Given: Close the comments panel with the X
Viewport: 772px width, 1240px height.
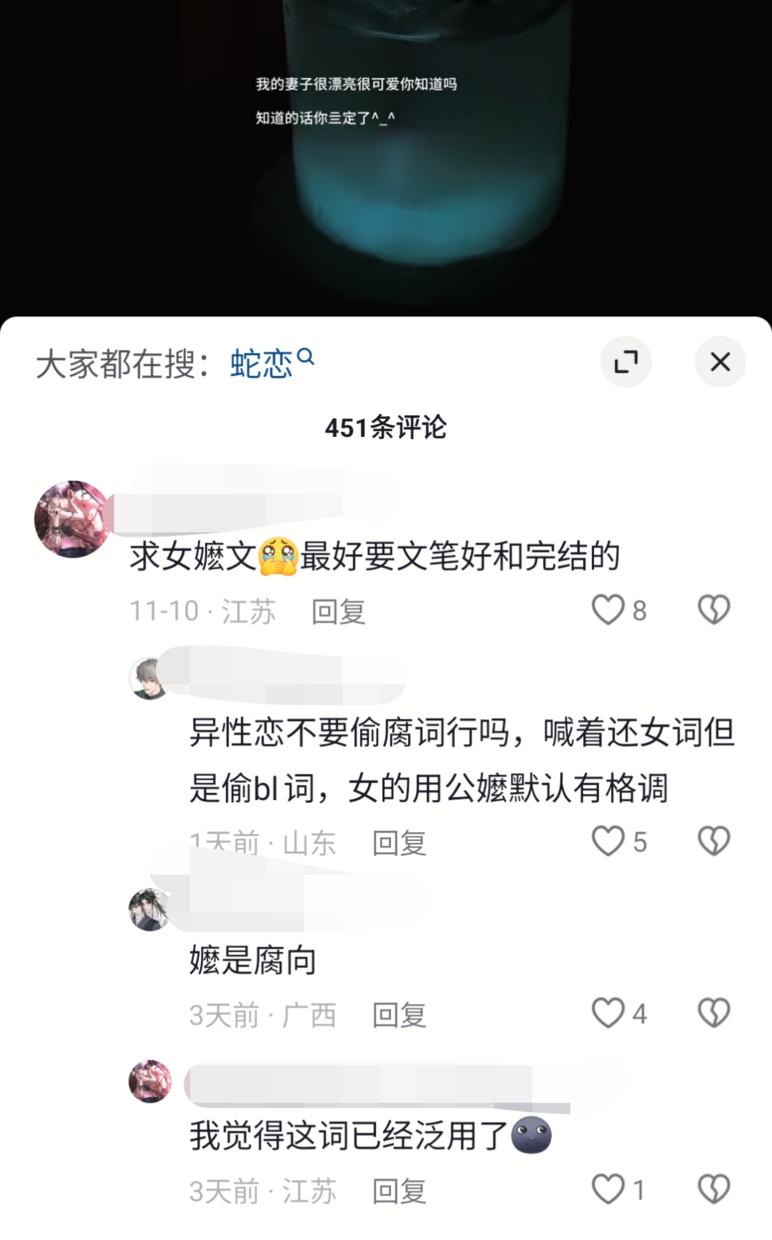Looking at the screenshot, I should pyautogui.click(x=720, y=363).
